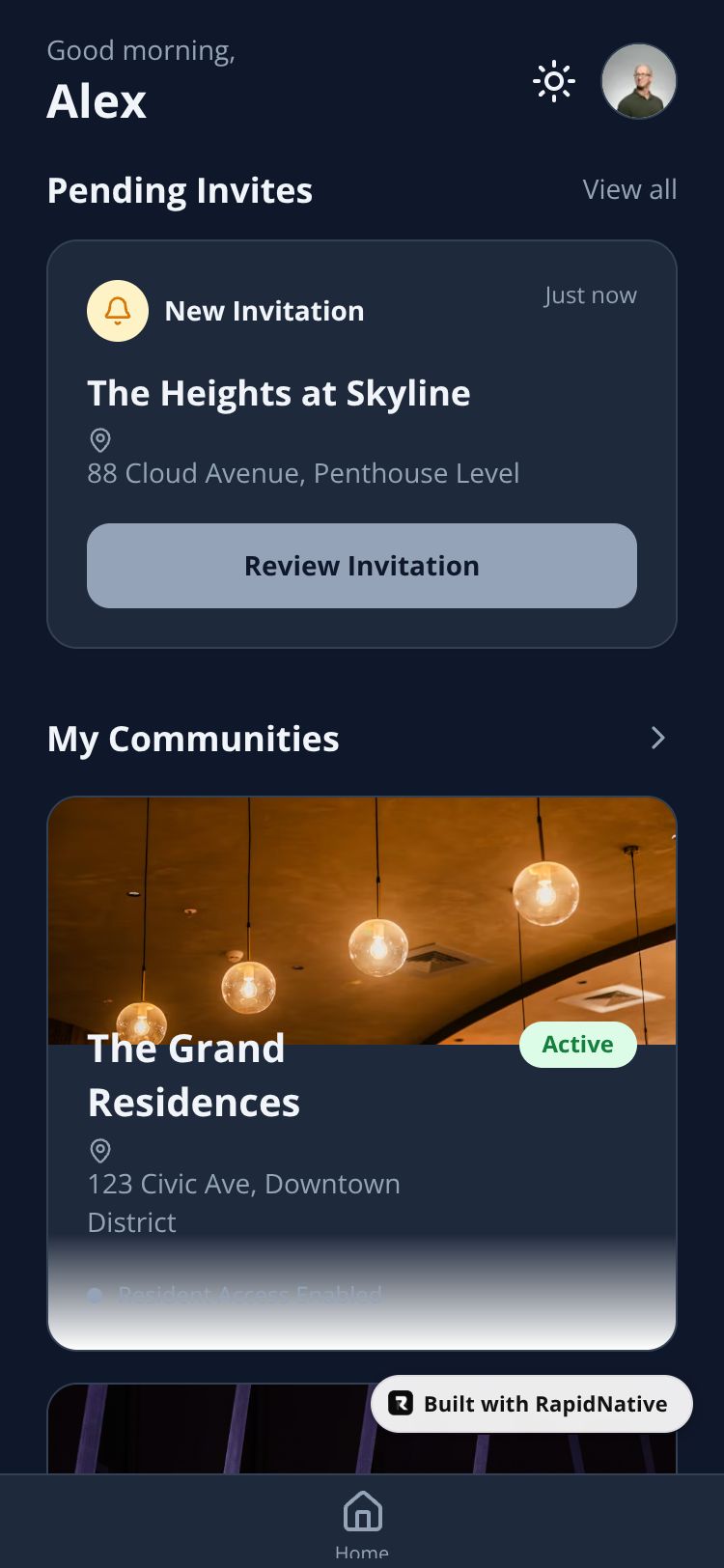Tap the Review Invitation button

[x=362, y=566]
